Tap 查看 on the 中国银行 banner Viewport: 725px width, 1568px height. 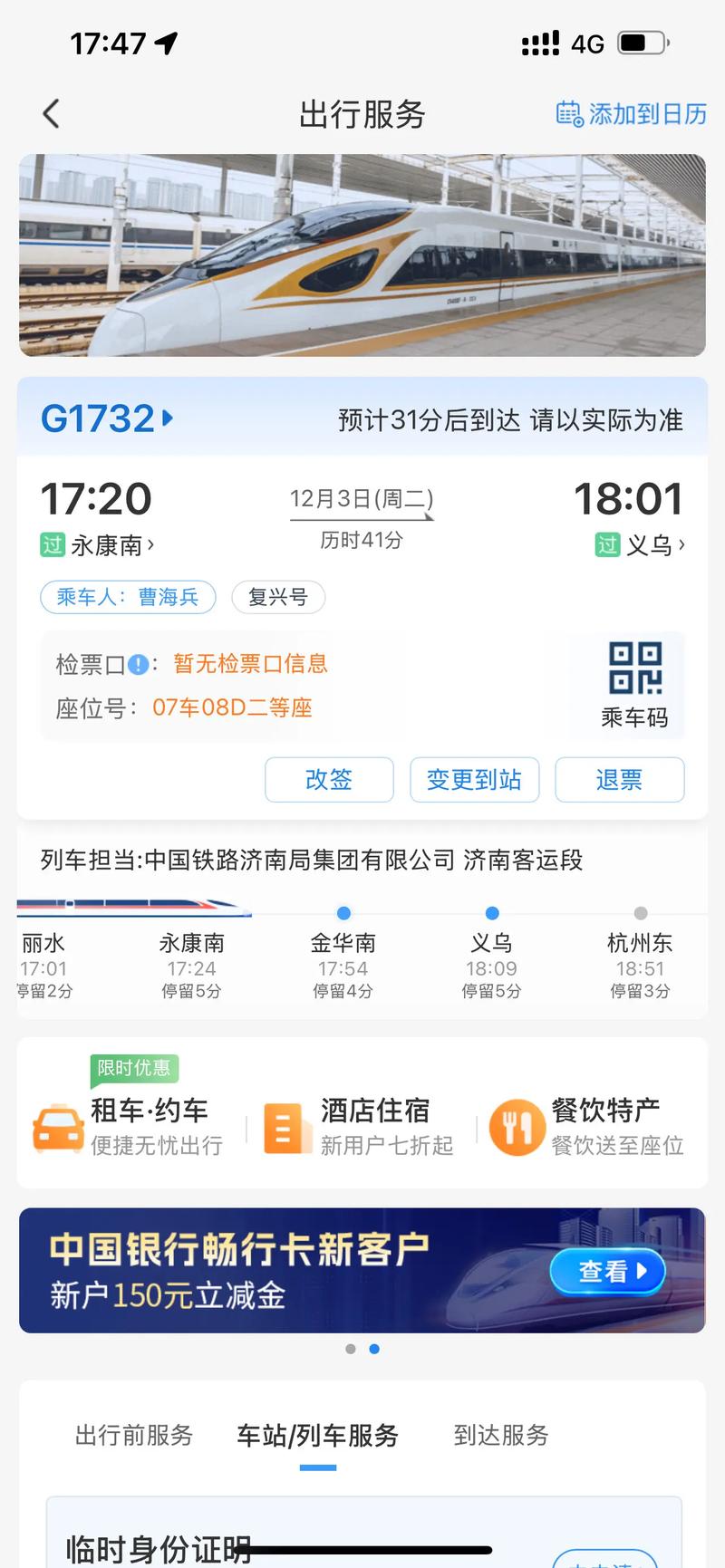(x=607, y=1272)
